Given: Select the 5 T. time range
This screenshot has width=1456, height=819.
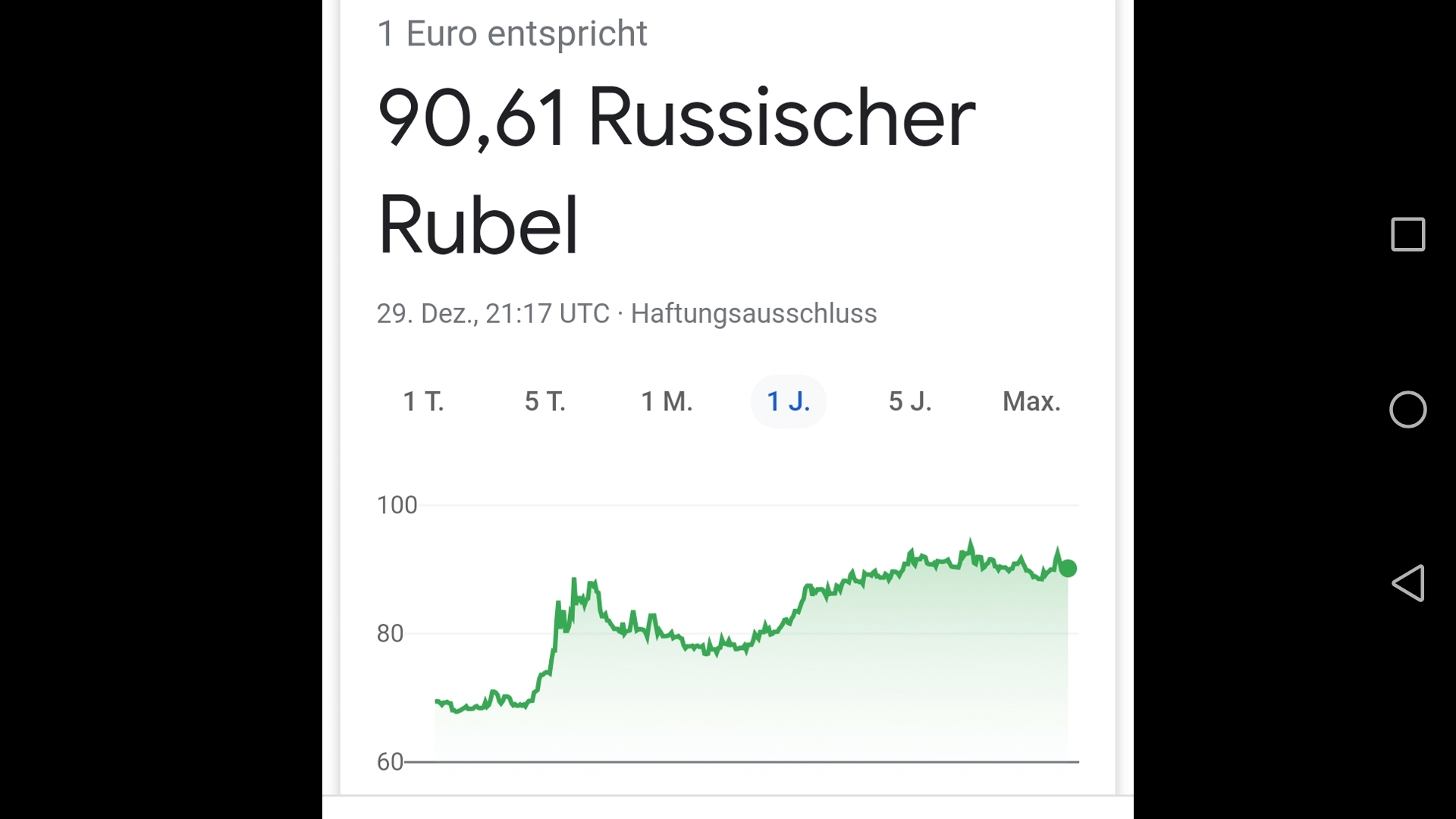Looking at the screenshot, I should coord(545,401).
